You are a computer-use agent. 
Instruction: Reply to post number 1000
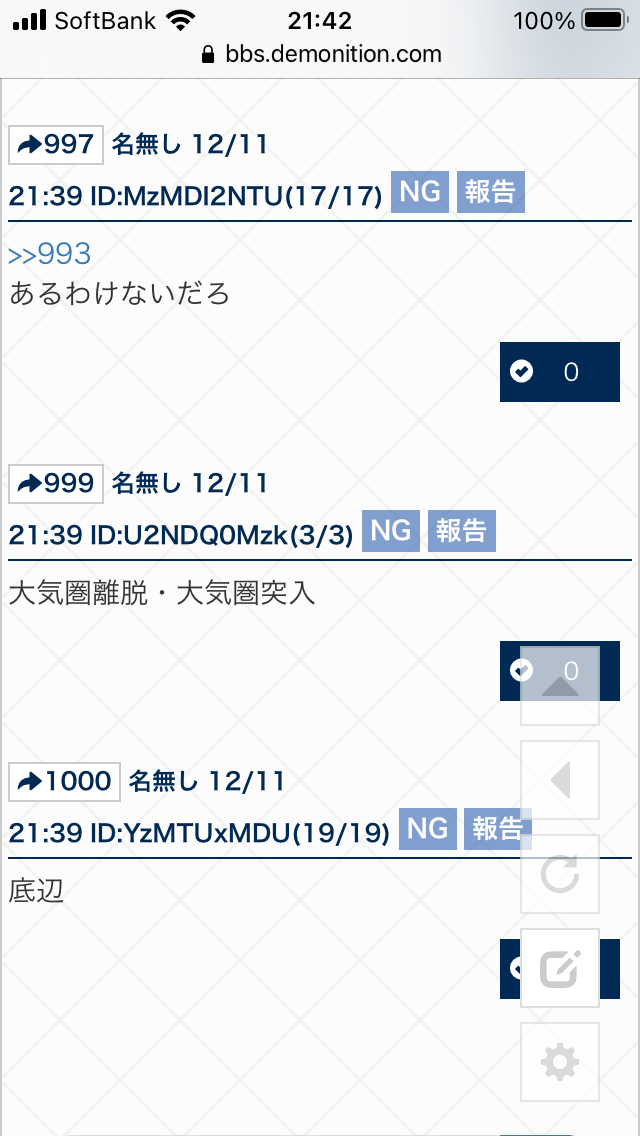65,782
